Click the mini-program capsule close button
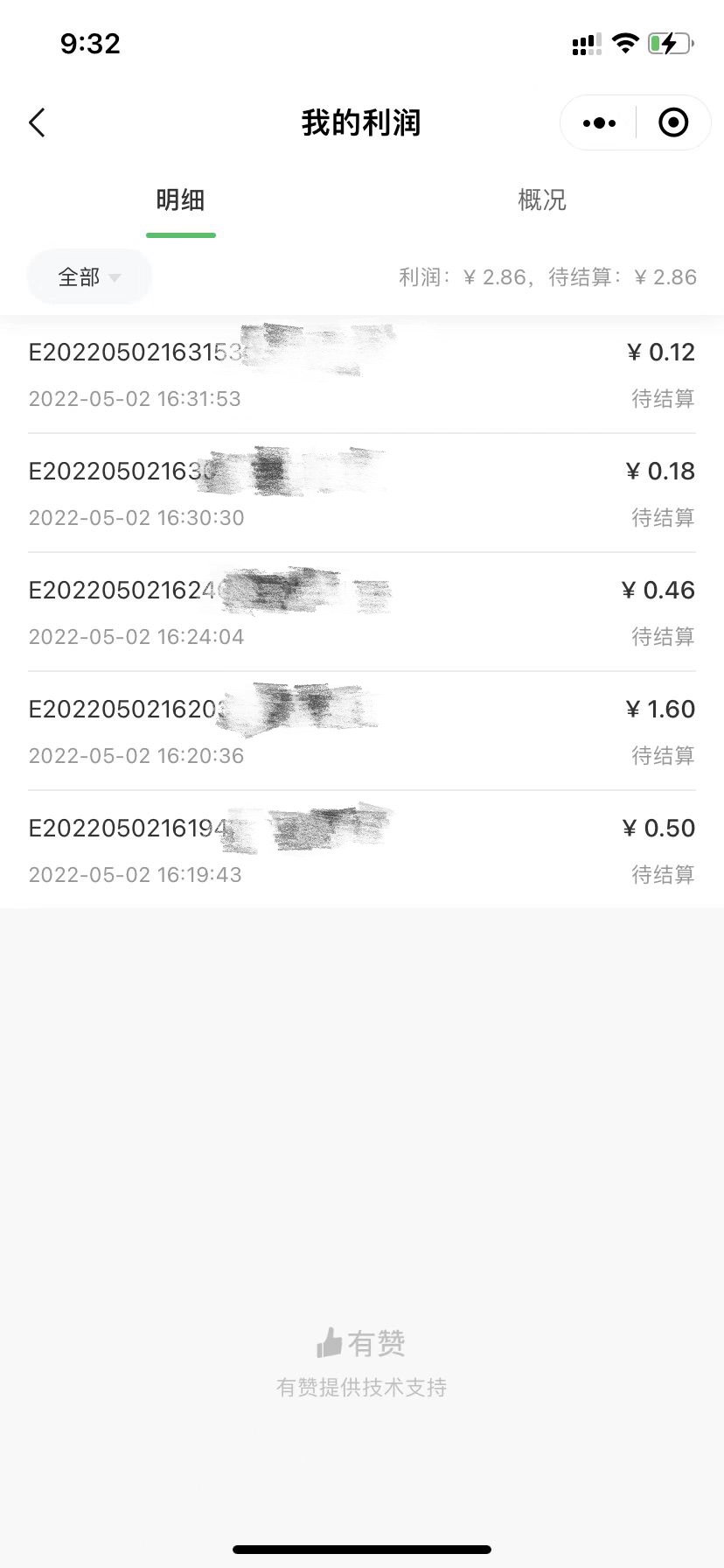The width and height of the screenshot is (724, 1568). pos(673,122)
